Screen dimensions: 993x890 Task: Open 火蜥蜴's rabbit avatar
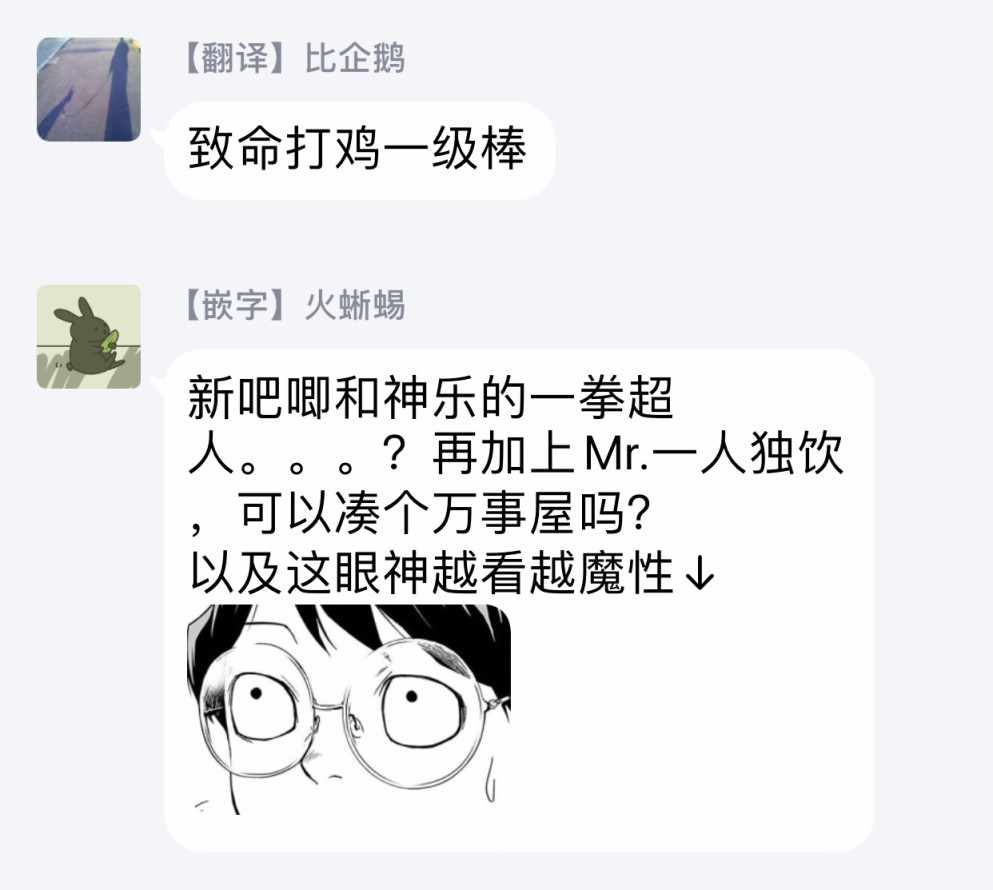pos(88,336)
